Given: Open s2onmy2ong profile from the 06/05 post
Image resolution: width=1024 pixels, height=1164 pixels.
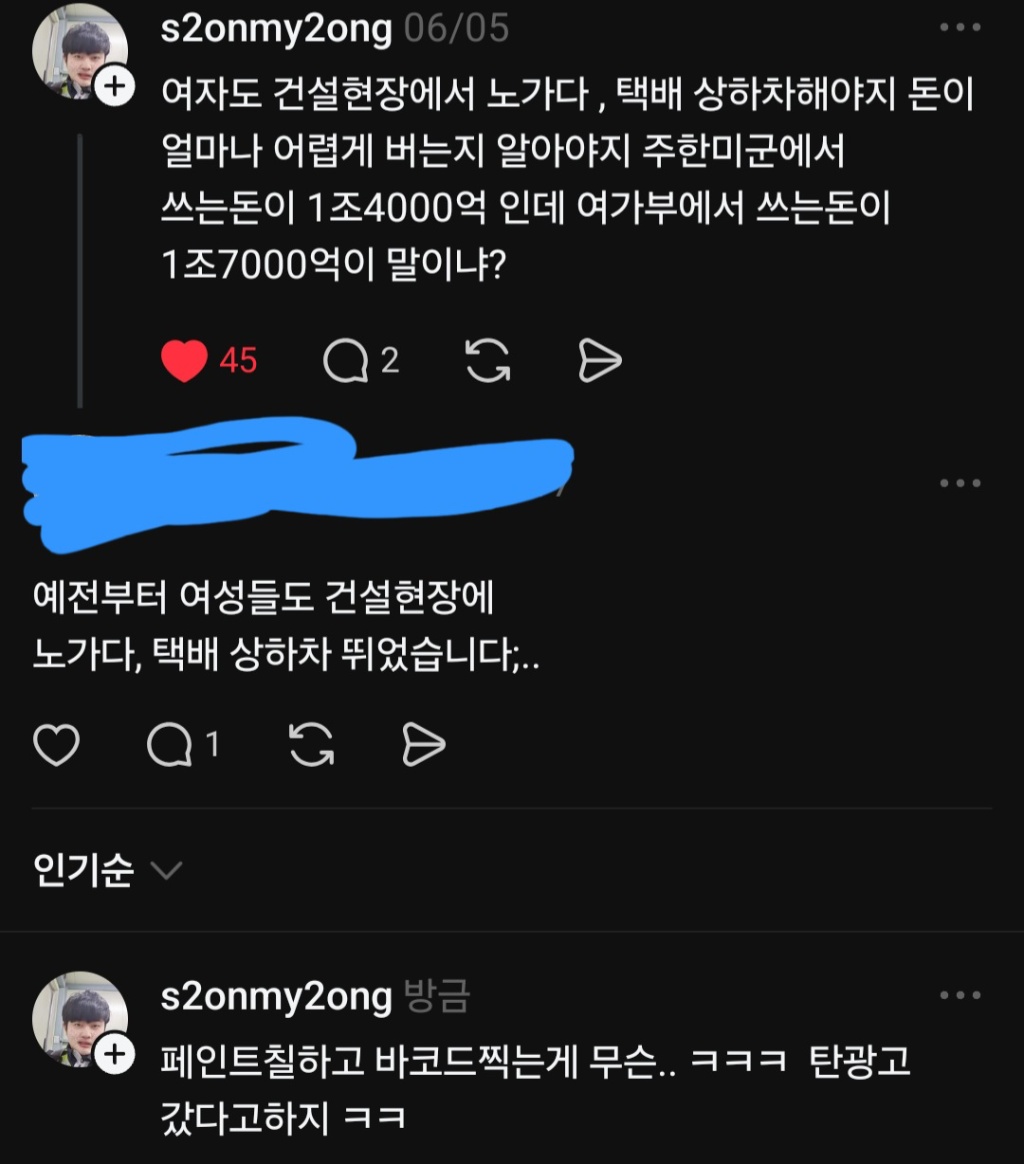Looking at the screenshot, I should point(276,29).
